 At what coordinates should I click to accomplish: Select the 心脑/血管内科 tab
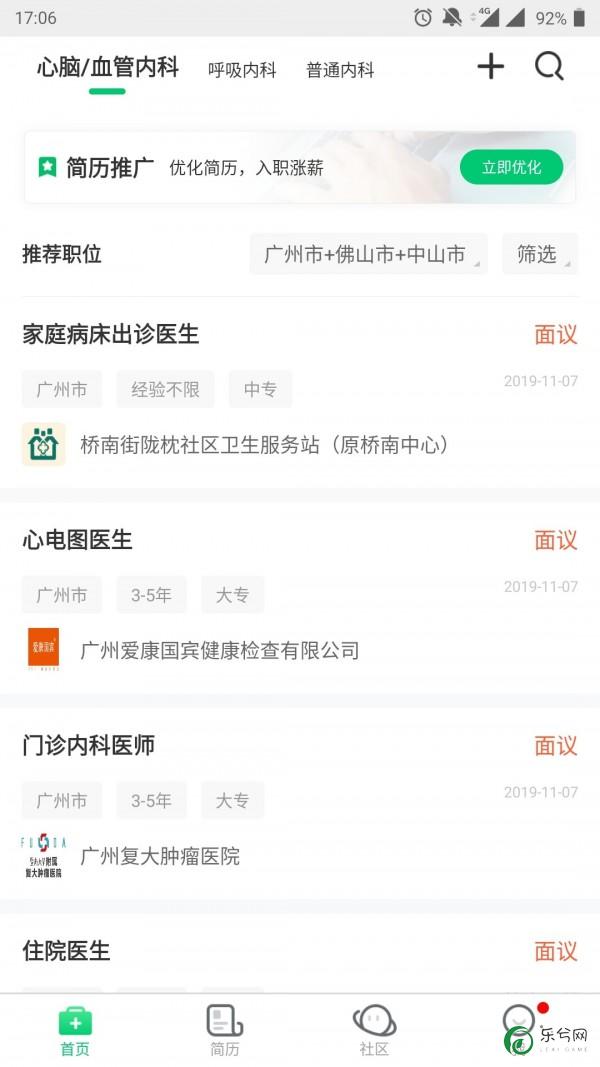[x=108, y=68]
